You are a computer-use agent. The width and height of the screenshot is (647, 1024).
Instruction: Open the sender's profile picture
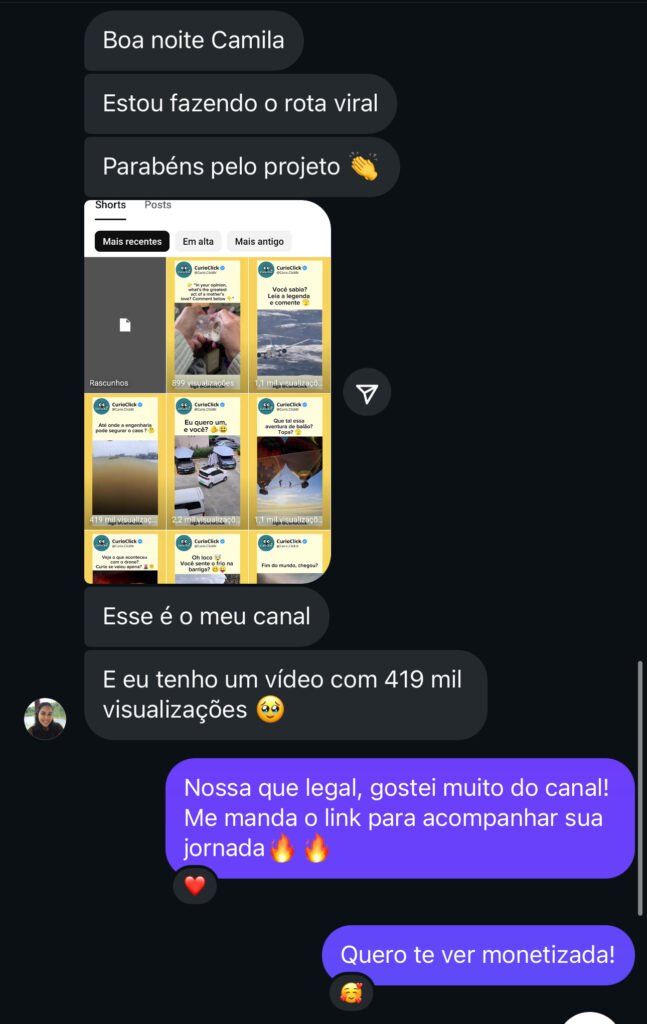(x=45, y=718)
